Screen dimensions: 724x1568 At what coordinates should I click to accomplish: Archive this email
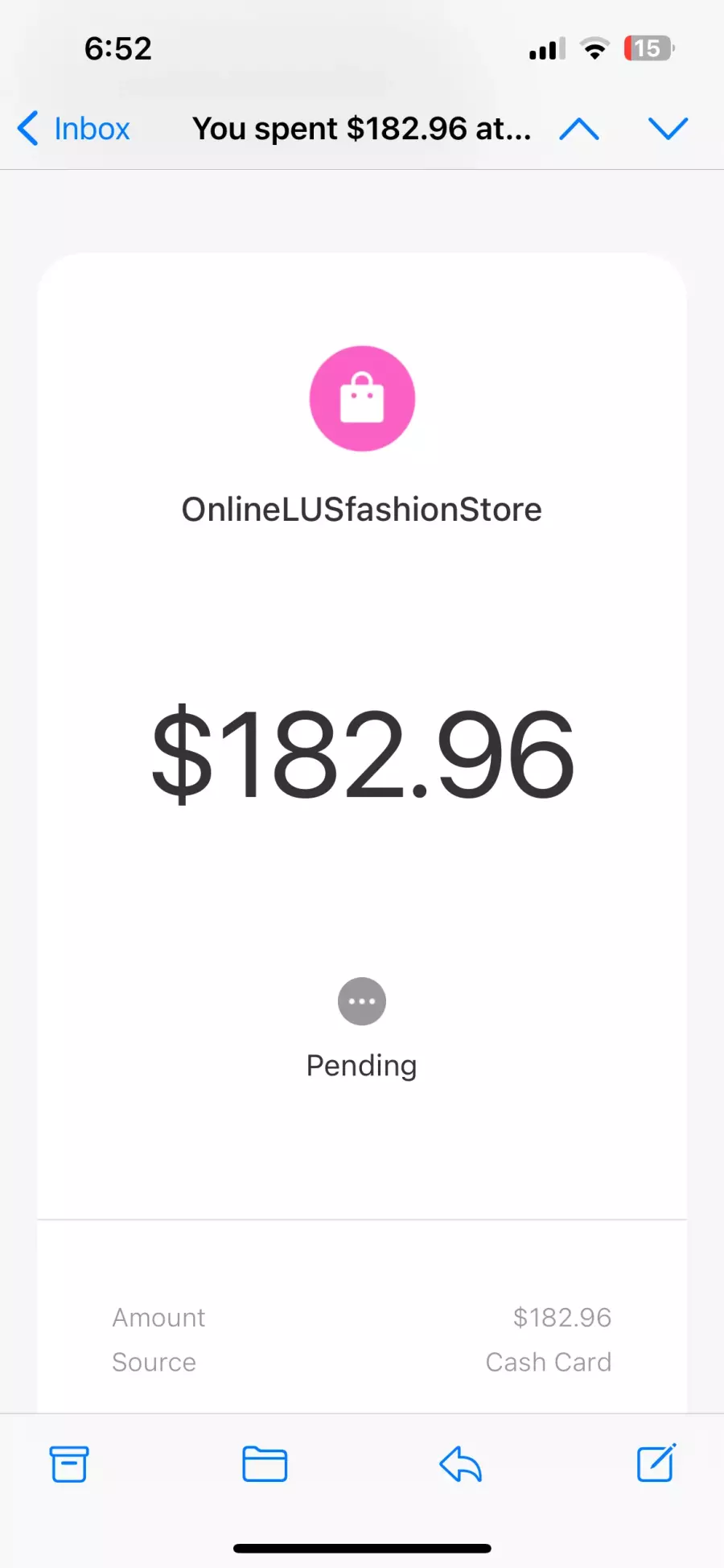pos(69,1464)
